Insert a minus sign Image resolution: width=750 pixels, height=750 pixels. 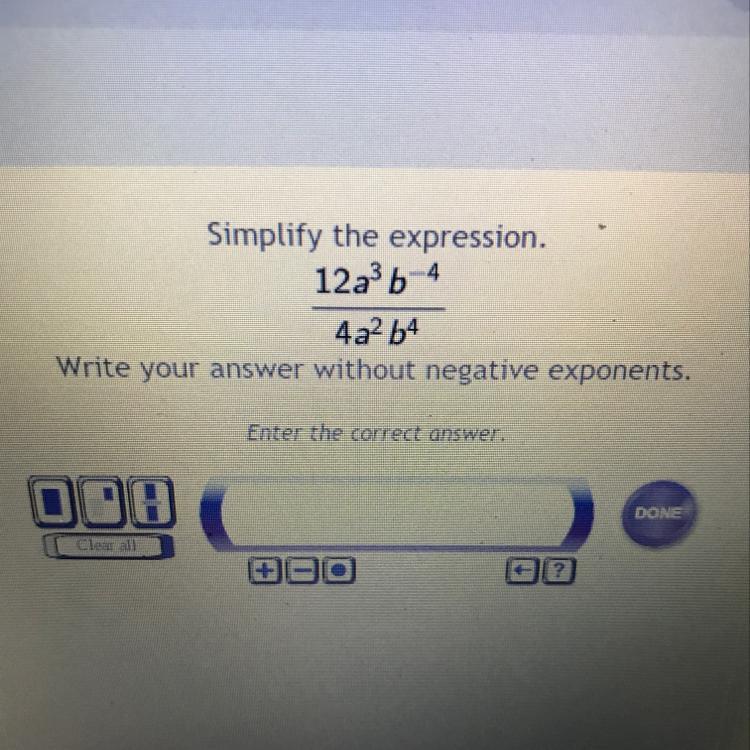[x=303, y=571]
